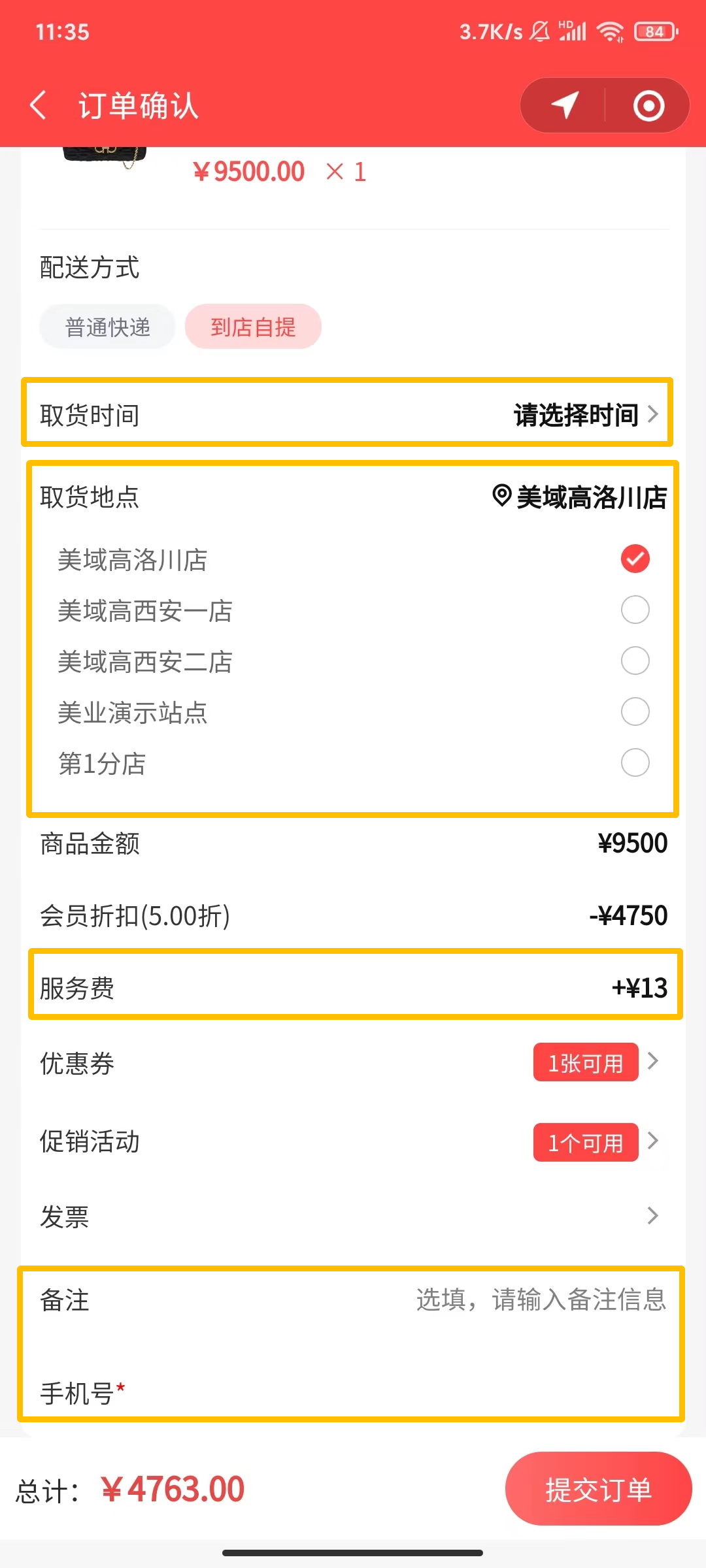Submit the order with 提交订单
Screen dimensions: 706x1568
(598, 1490)
